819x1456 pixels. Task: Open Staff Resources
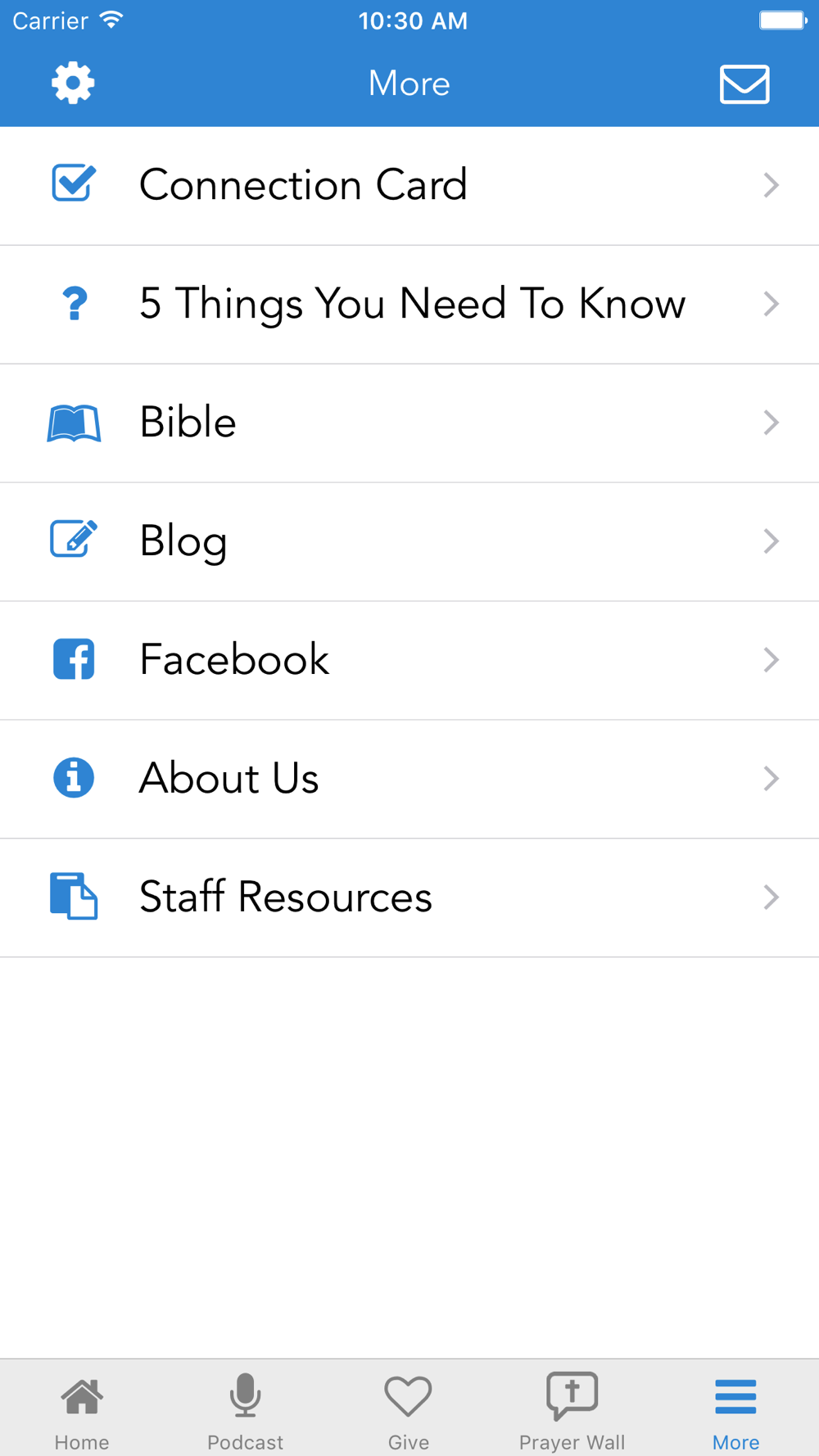[x=409, y=898]
